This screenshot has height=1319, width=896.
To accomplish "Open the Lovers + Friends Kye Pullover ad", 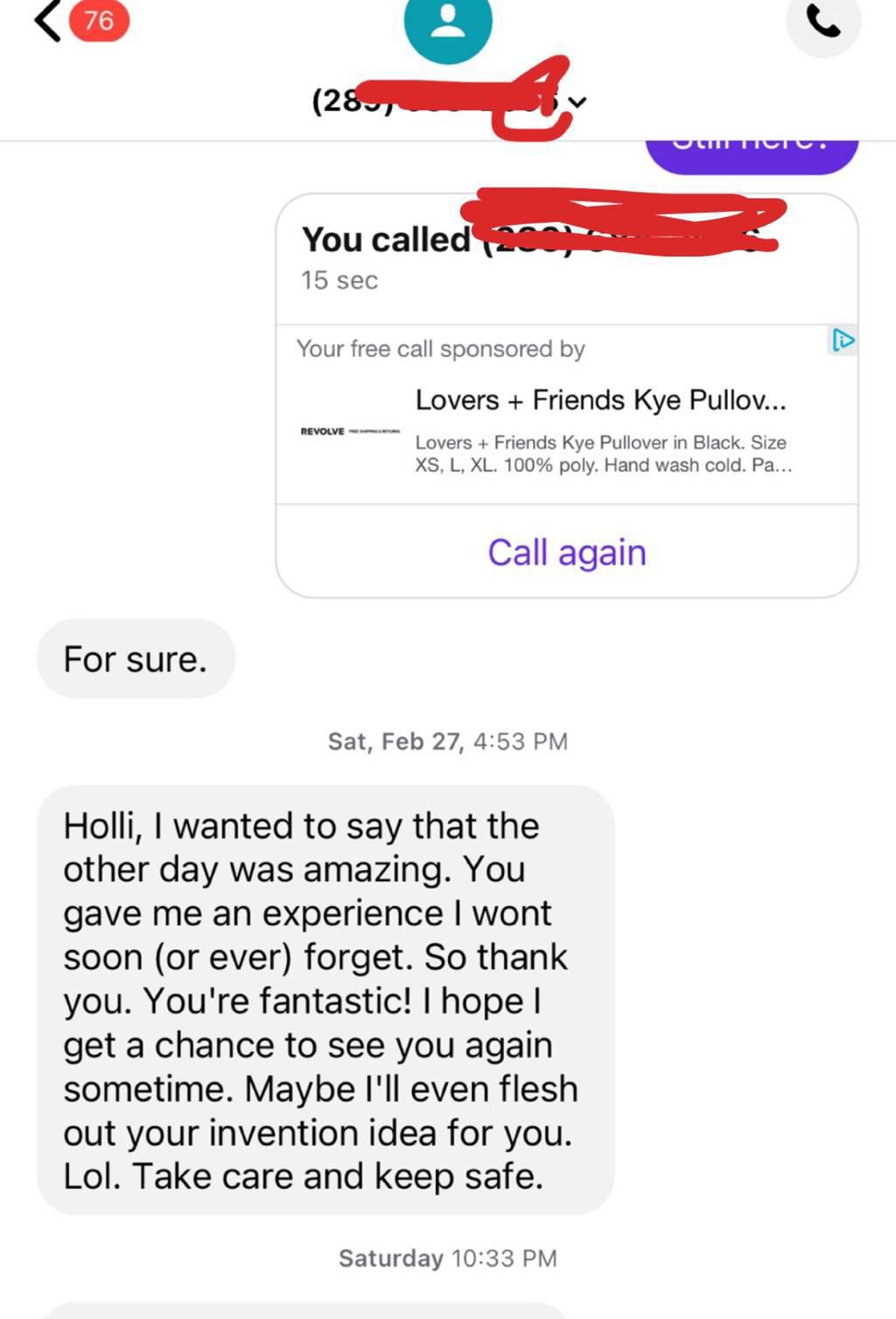I will (x=600, y=400).
